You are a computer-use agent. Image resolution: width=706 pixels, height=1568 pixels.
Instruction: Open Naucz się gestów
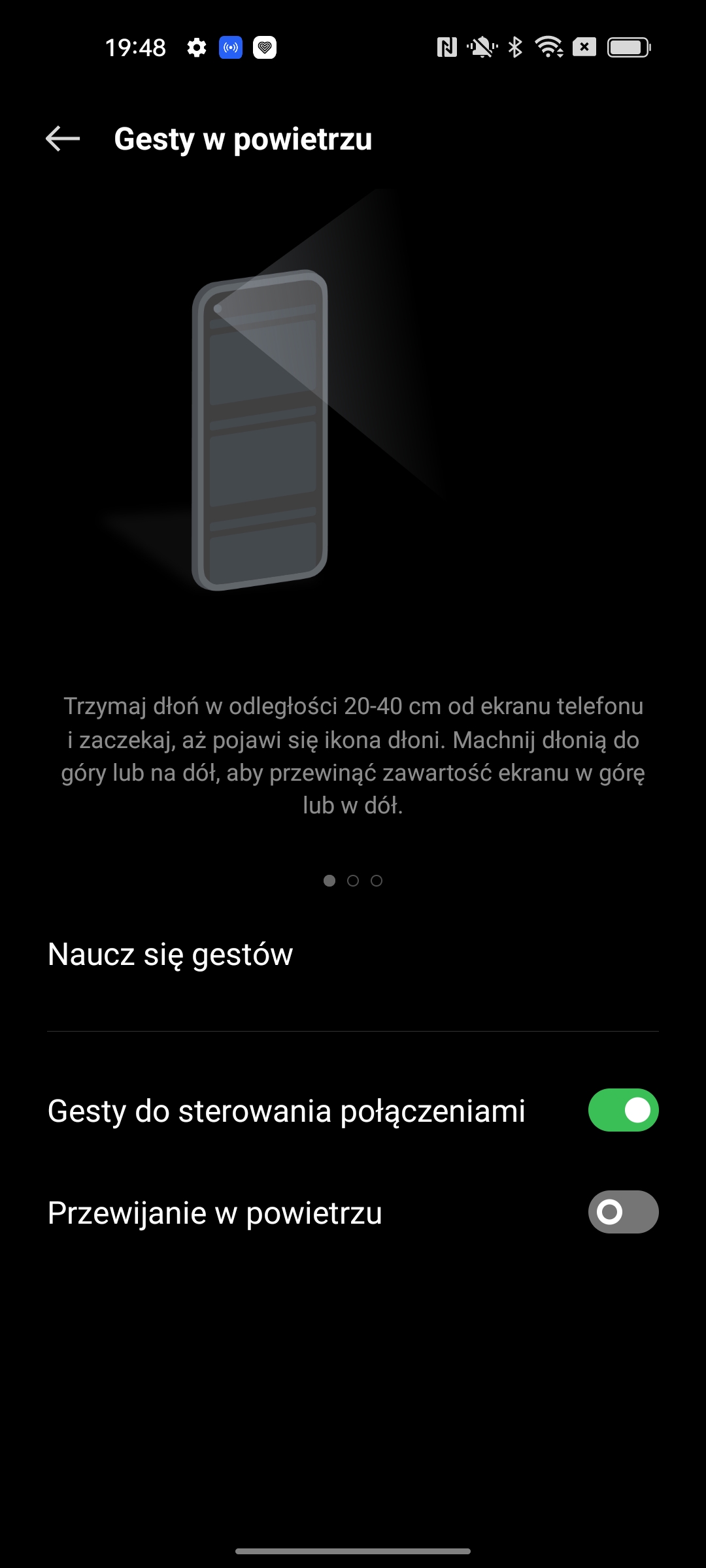(170, 955)
